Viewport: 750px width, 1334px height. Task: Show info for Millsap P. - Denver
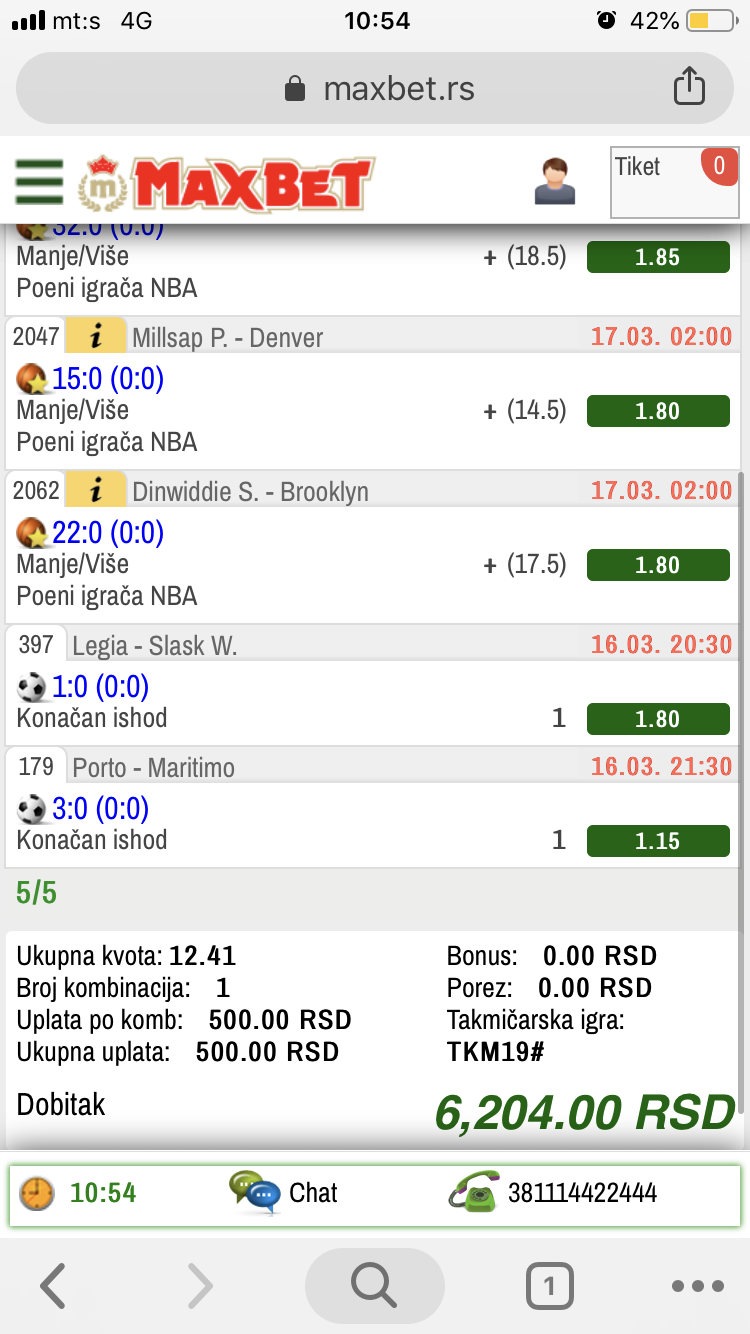pyautogui.click(x=96, y=337)
